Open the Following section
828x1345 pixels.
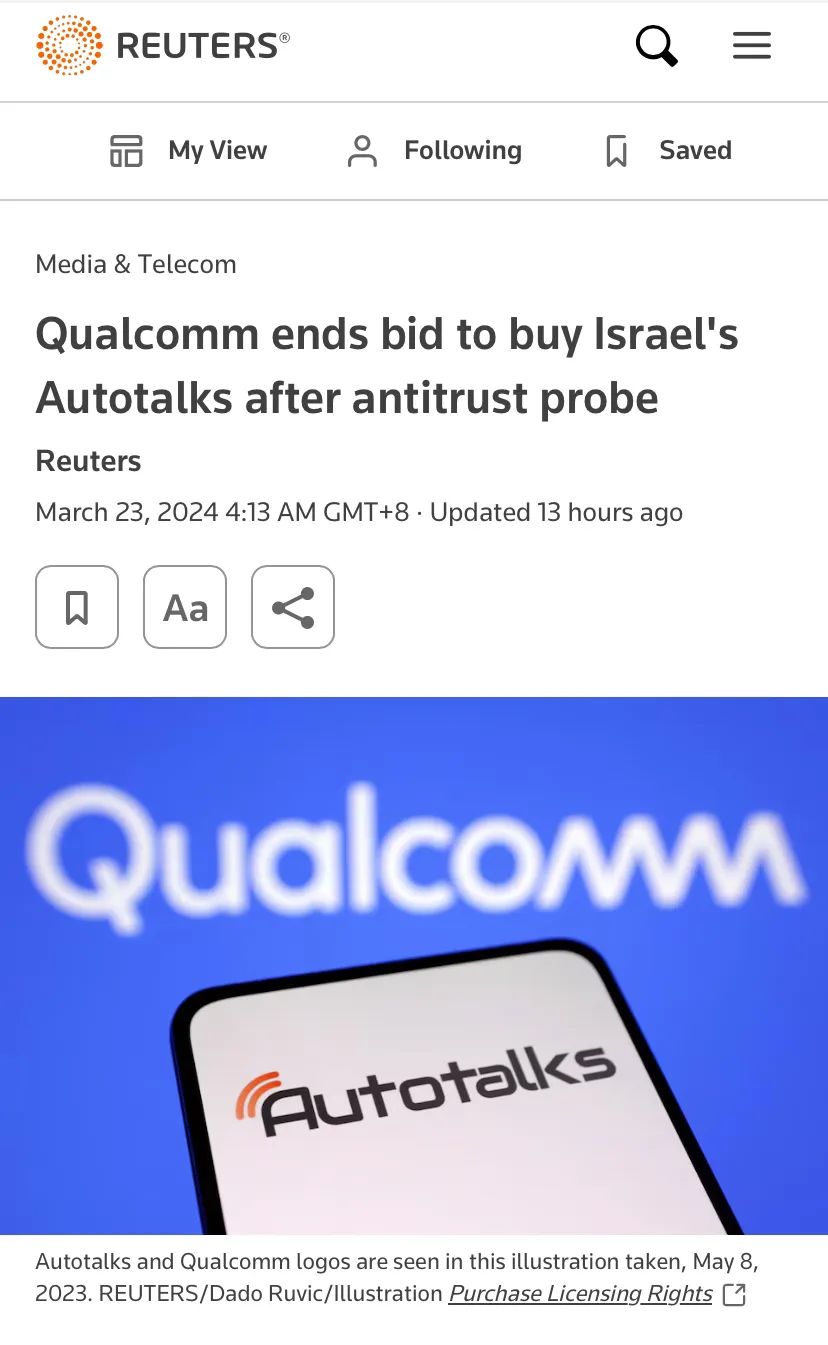(434, 151)
